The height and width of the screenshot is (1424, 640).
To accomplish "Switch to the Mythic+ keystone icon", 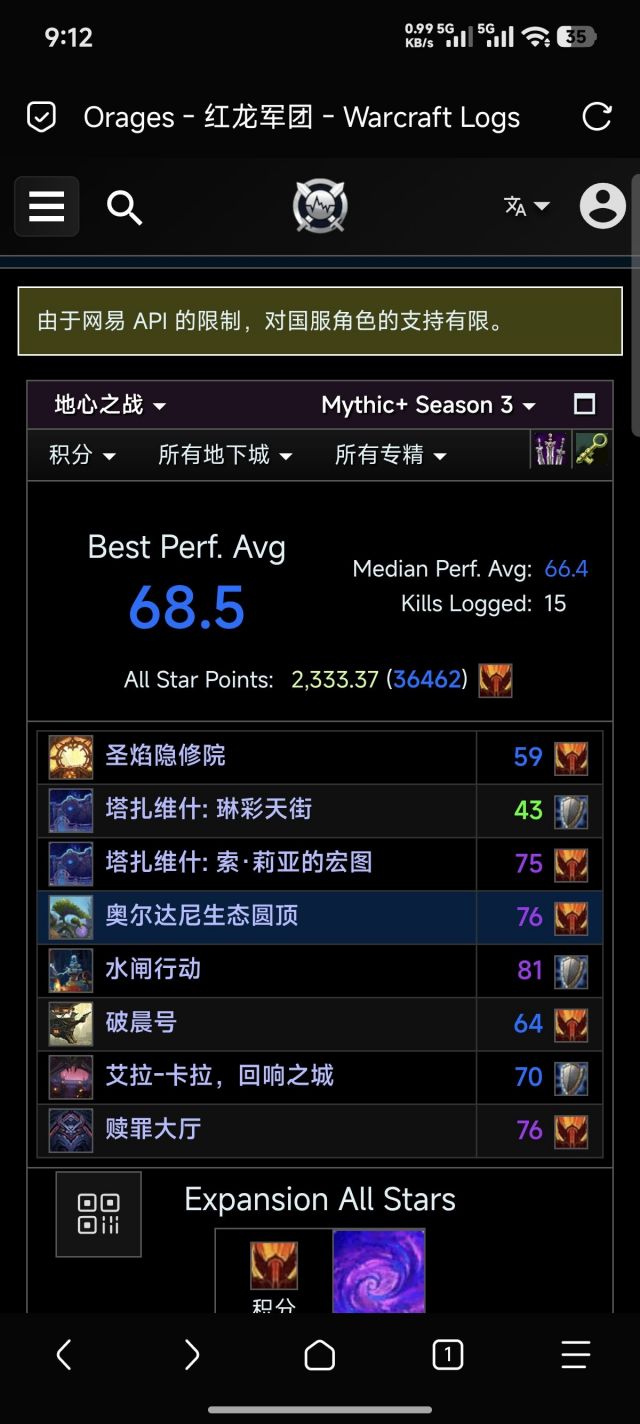I will coord(591,451).
